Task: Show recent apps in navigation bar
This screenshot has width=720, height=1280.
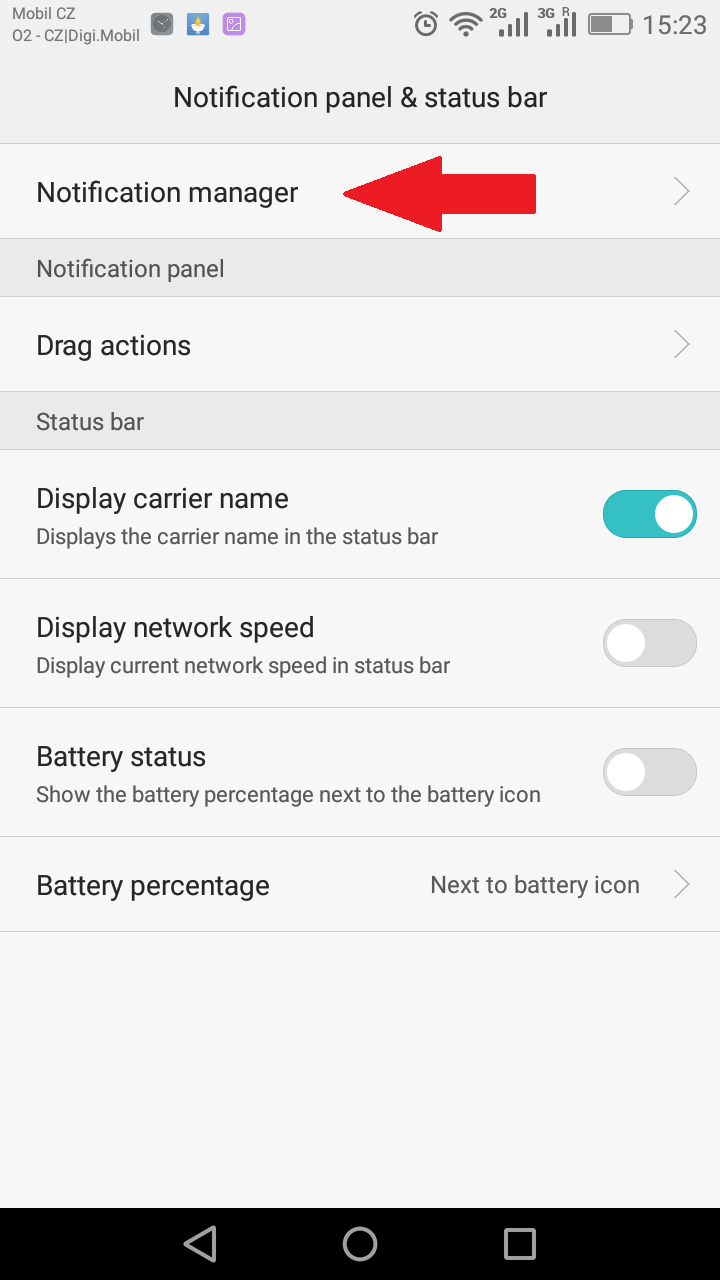Action: tap(520, 1244)
